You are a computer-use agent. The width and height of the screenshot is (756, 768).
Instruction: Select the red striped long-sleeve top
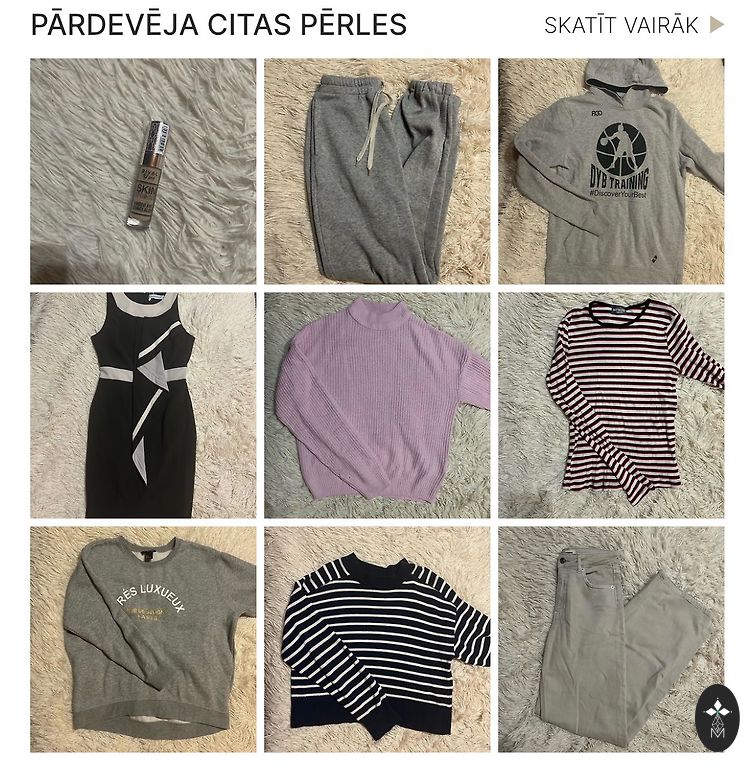coord(611,405)
